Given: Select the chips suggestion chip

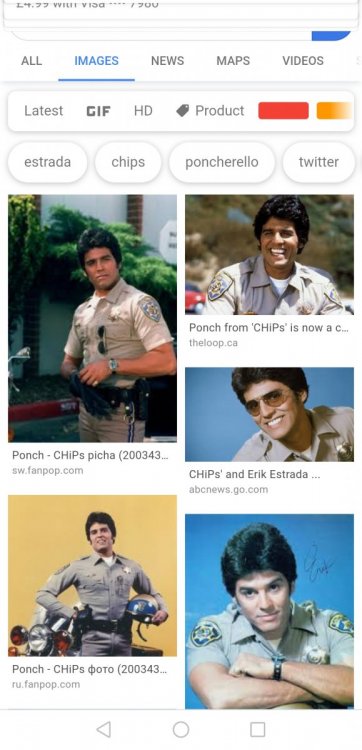Looking at the screenshot, I should pyautogui.click(x=128, y=162).
